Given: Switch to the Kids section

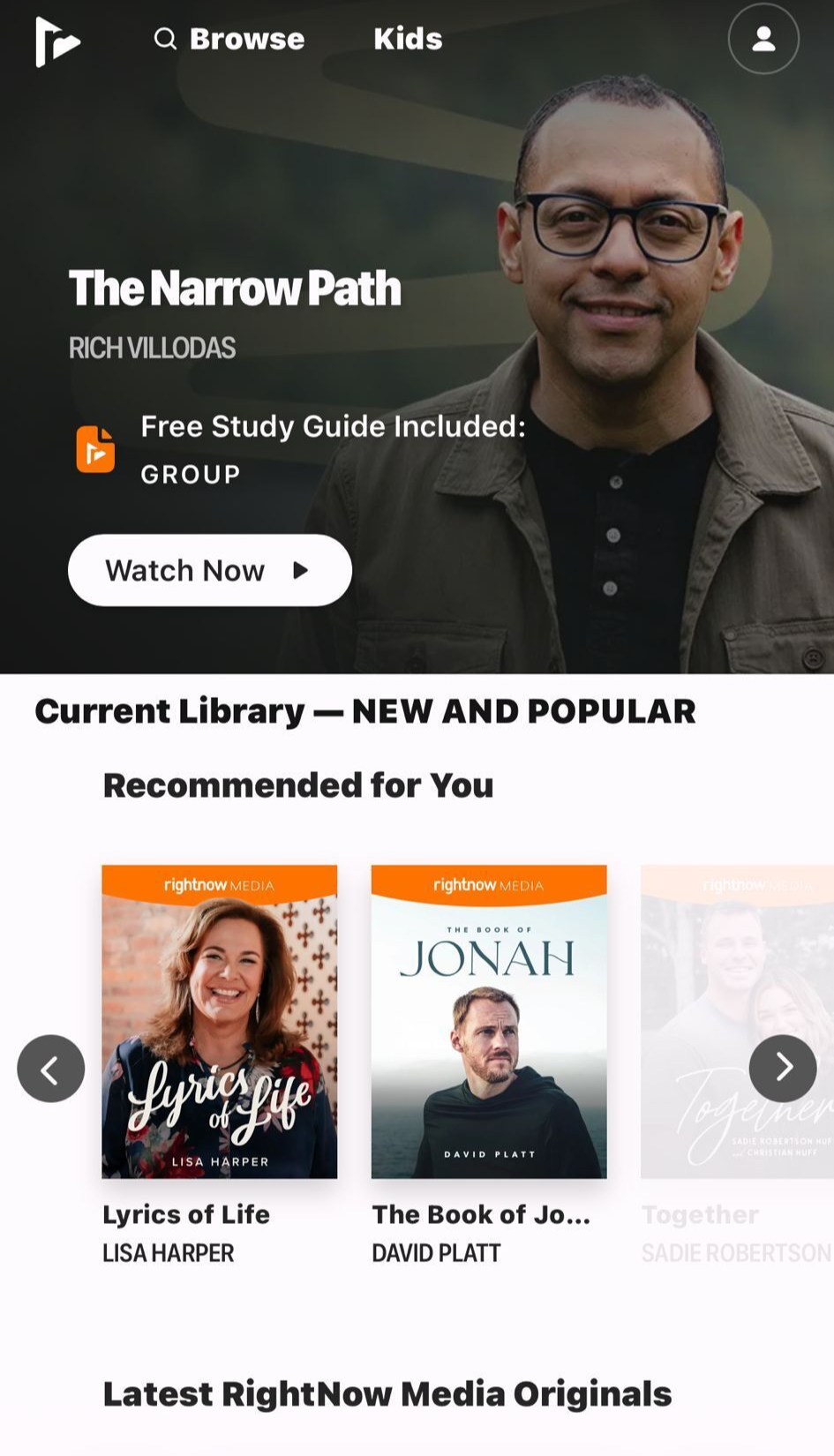Looking at the screenshot, I should pyautogui.click(x=408, y=39).
